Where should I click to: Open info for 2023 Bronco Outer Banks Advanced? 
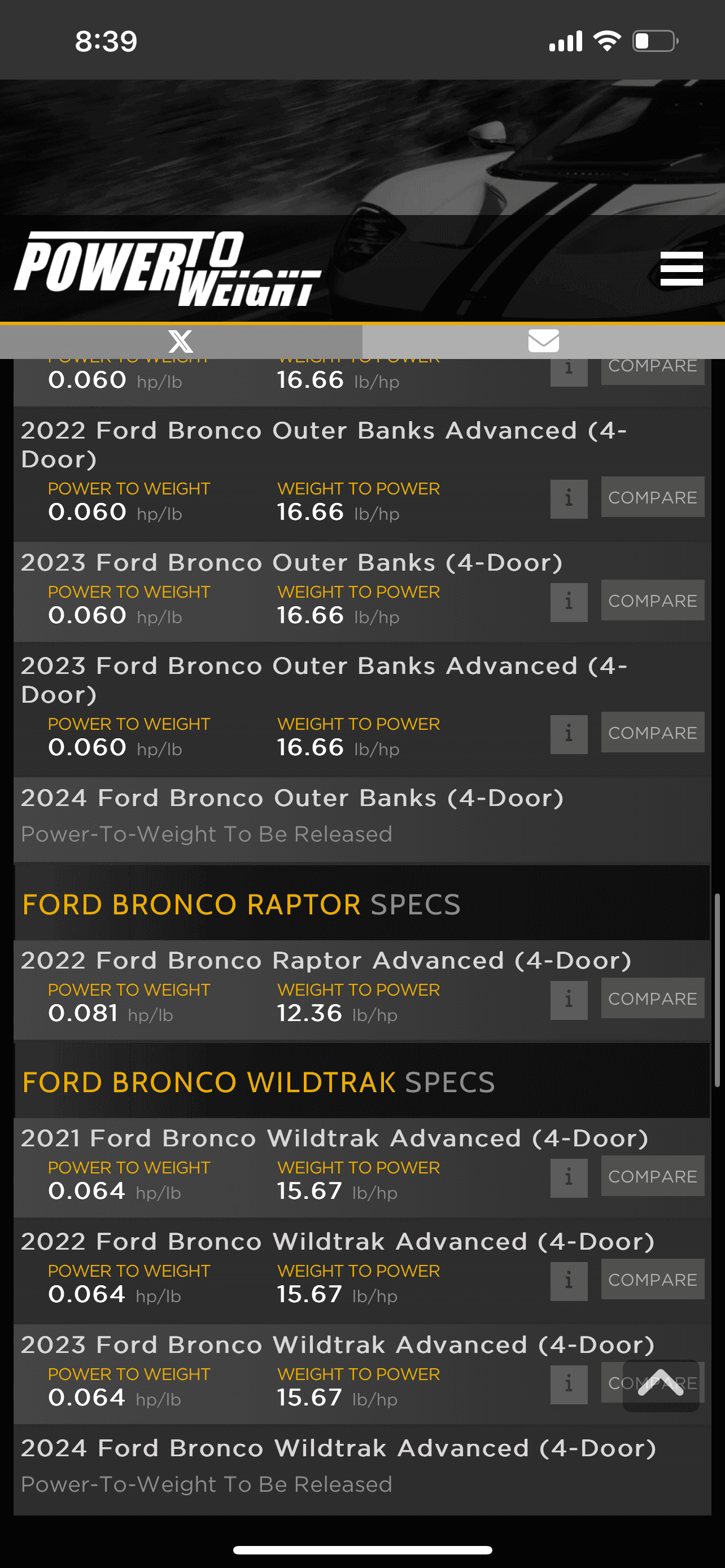[x=569, y=733]
